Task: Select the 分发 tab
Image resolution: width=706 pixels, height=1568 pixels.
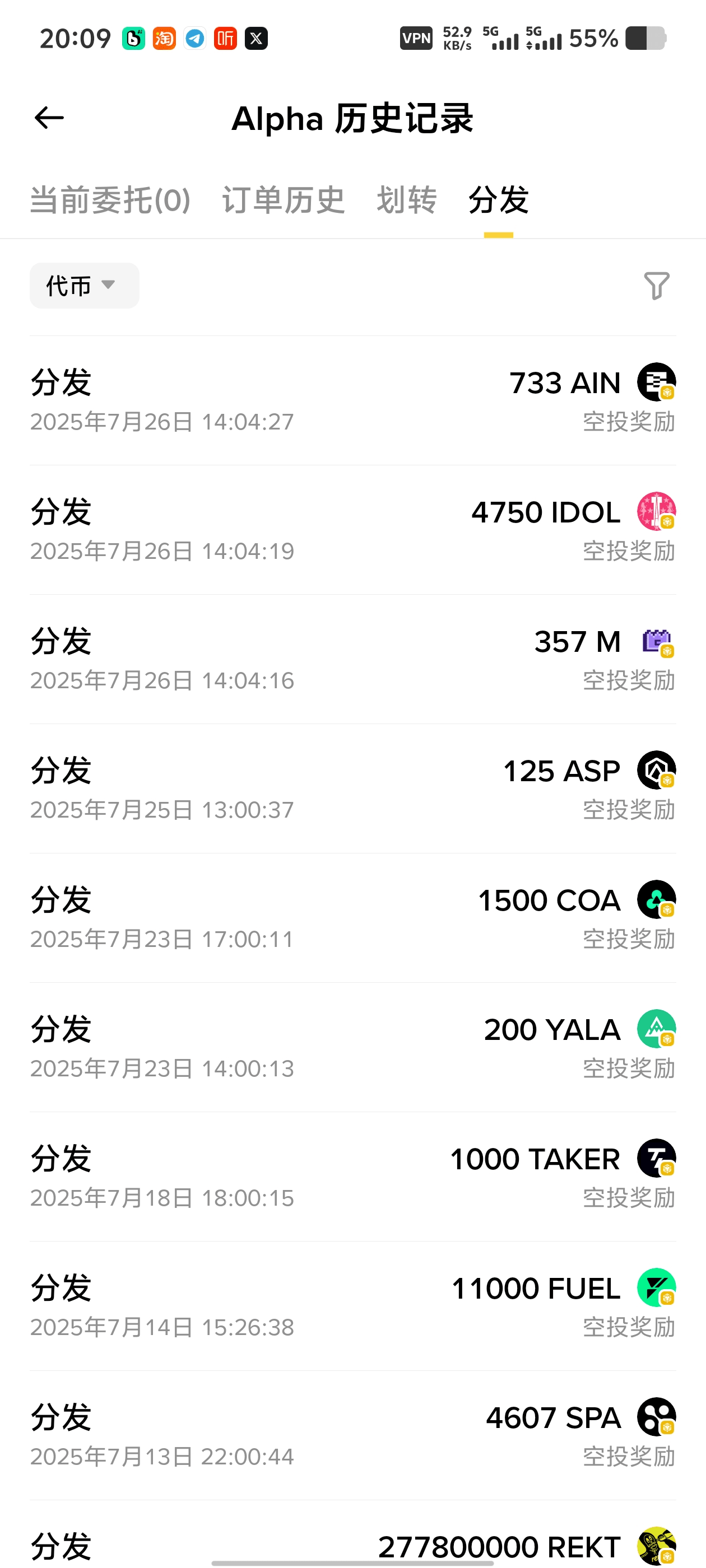Action: tap(498, 200)
